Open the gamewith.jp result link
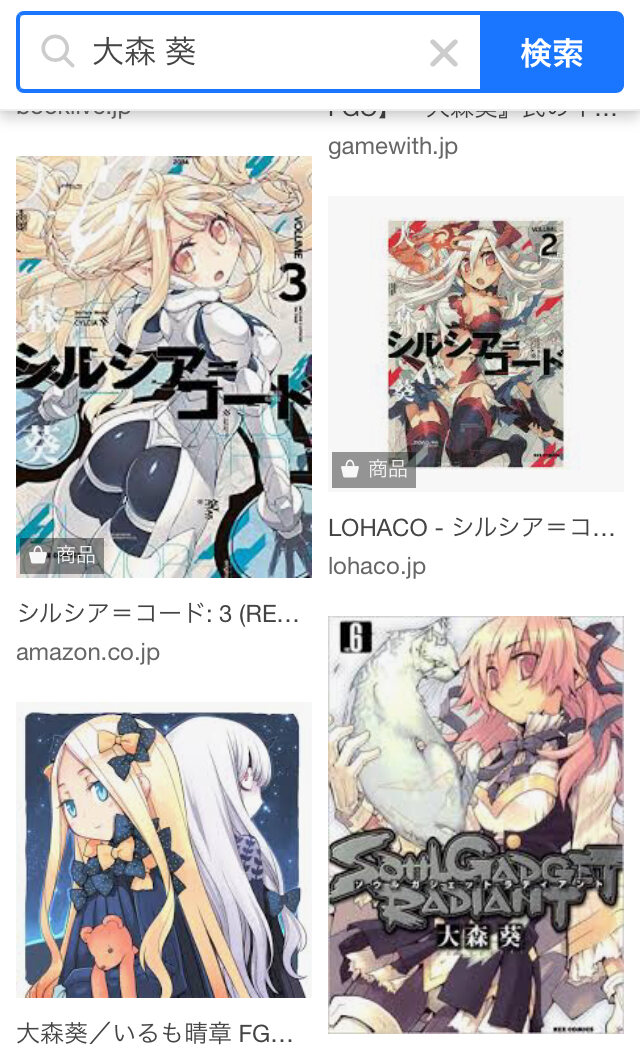Viewport: 640px width, 1053px height. [393, 146]
